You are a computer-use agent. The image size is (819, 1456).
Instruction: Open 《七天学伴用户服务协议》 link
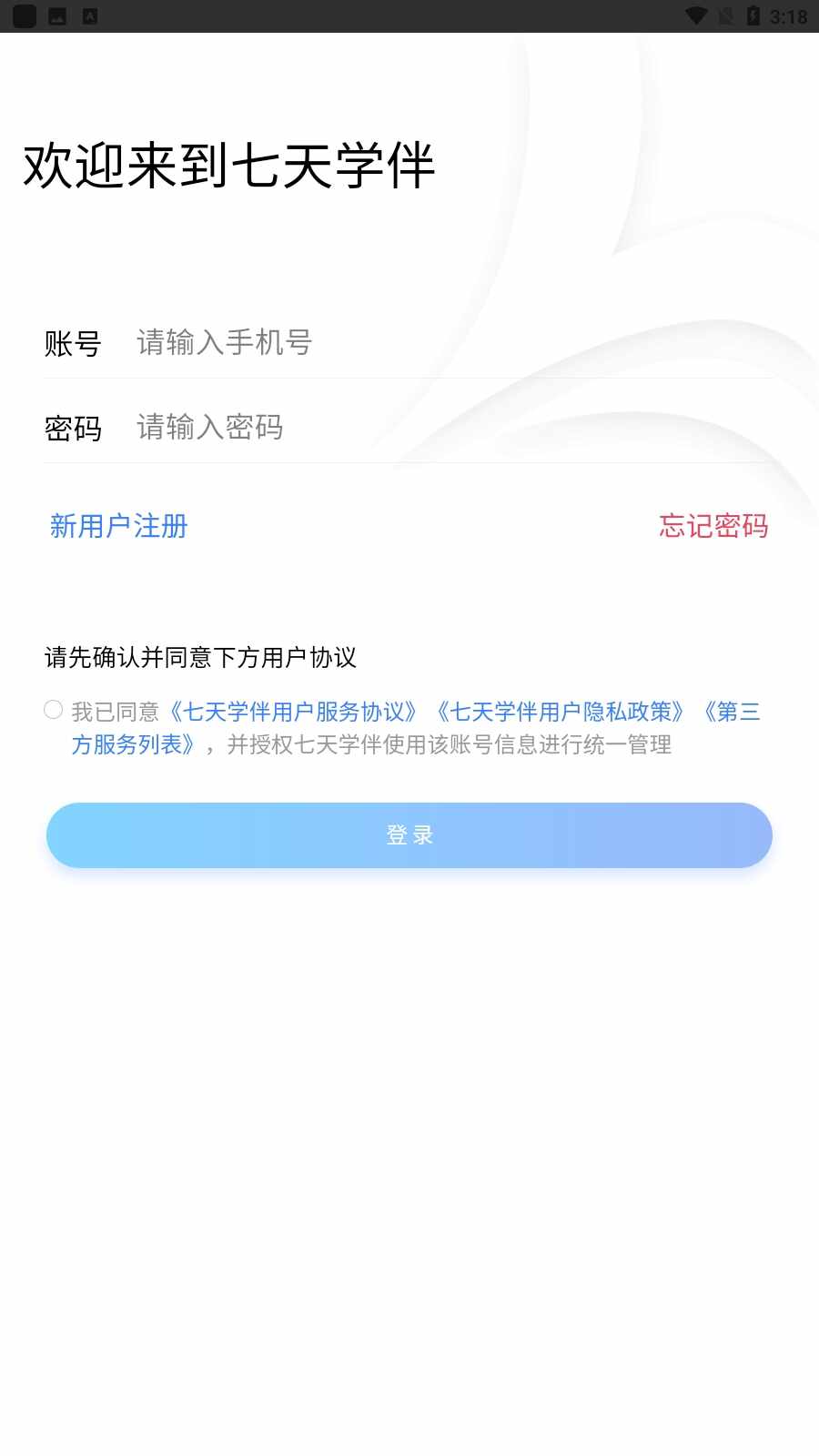point(293,712)
